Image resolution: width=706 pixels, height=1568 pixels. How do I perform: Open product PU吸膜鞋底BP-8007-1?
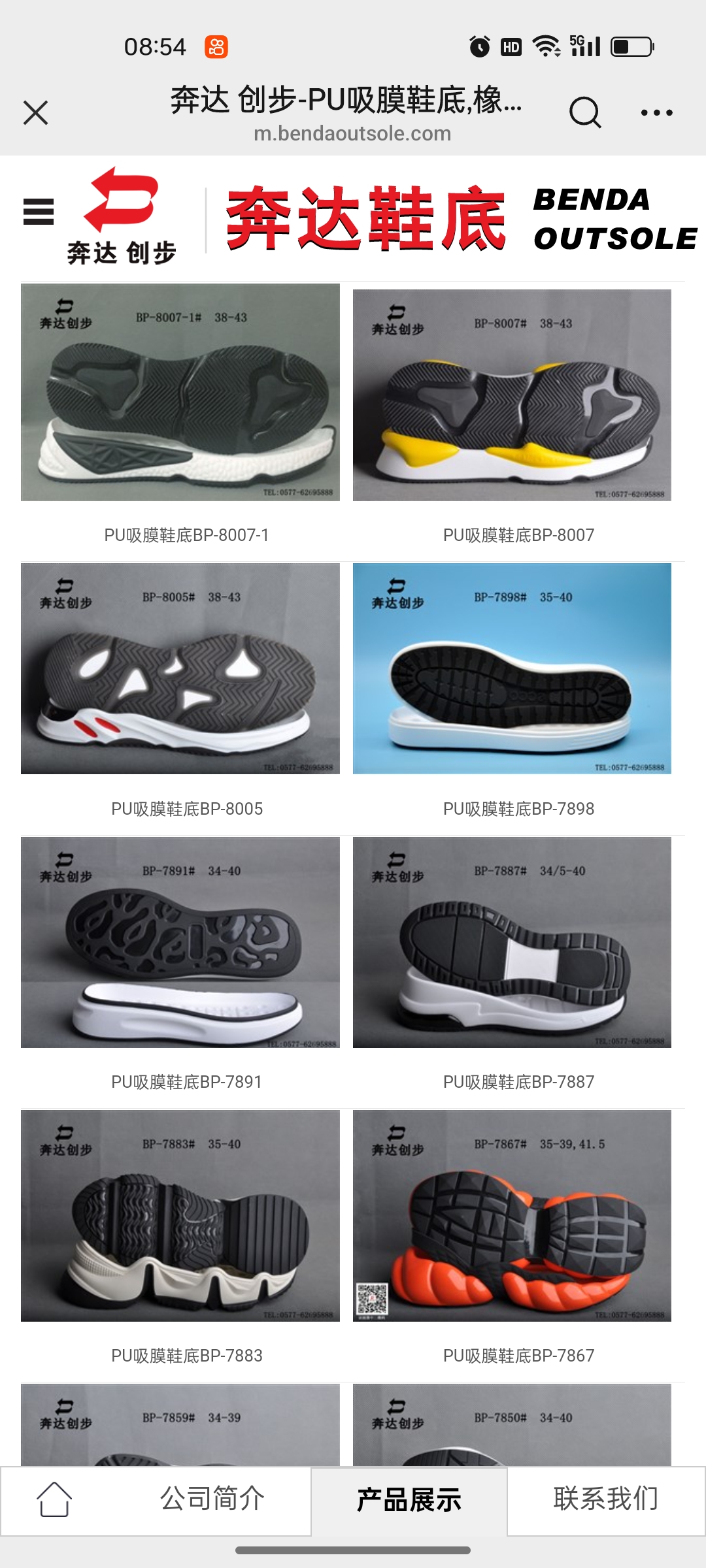point(180,393)
